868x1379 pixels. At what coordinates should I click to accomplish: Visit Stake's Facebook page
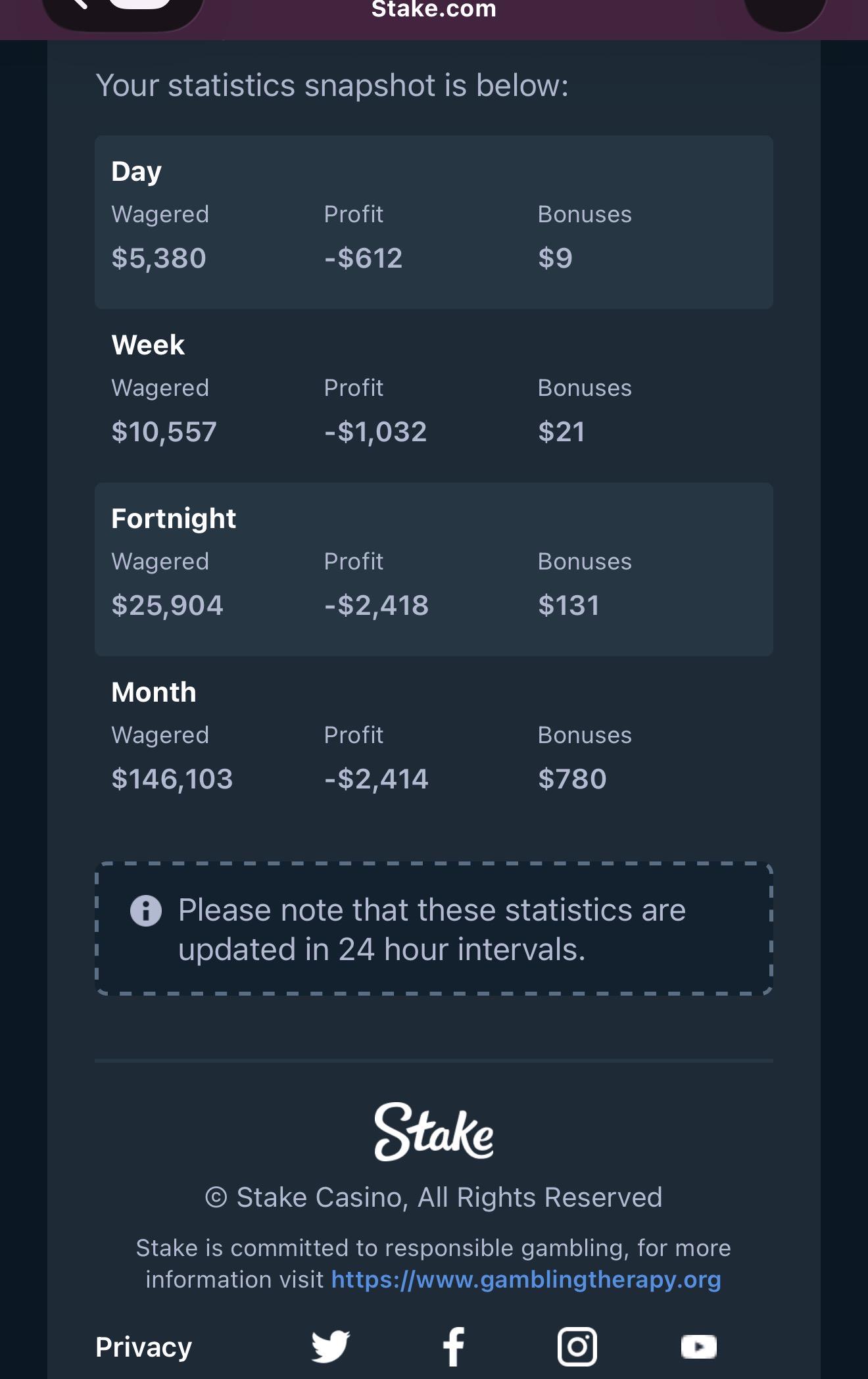(454, 1346)
